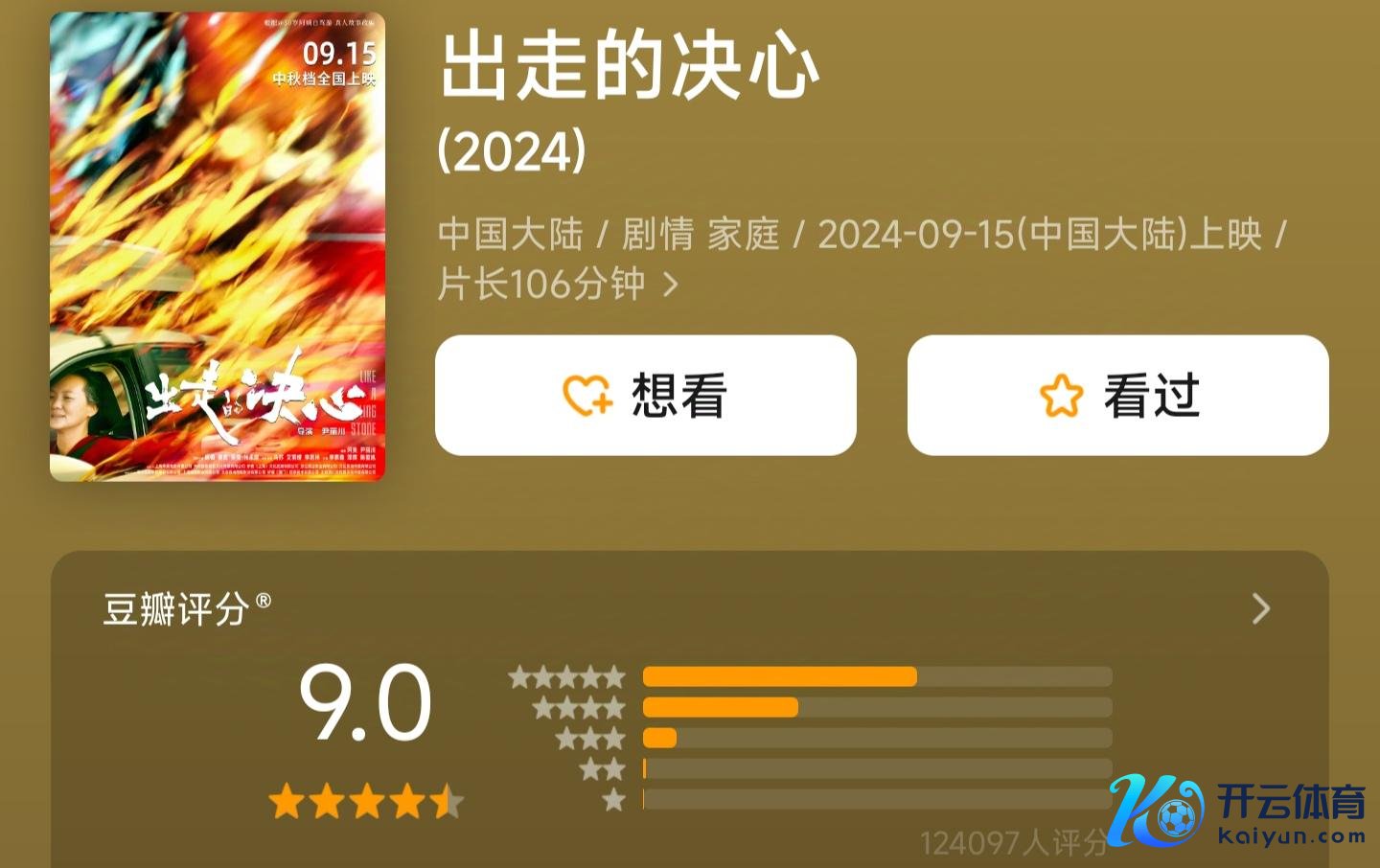Mark the movie as 想看
The width and height of the screenshot is (1380, 868).
tap(645, 395)
